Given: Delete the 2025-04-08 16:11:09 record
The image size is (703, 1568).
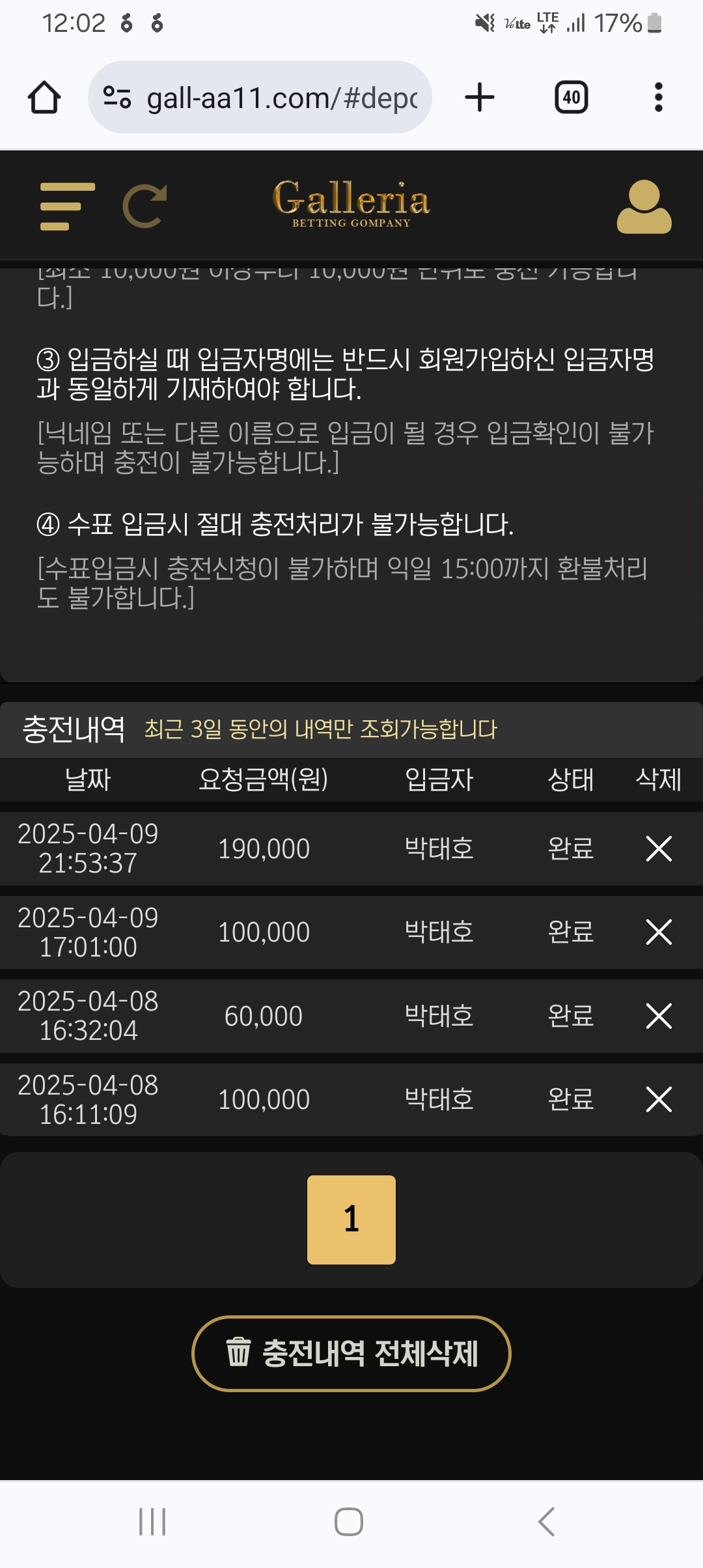Looking at the screenshot, I should [658, 1099].
